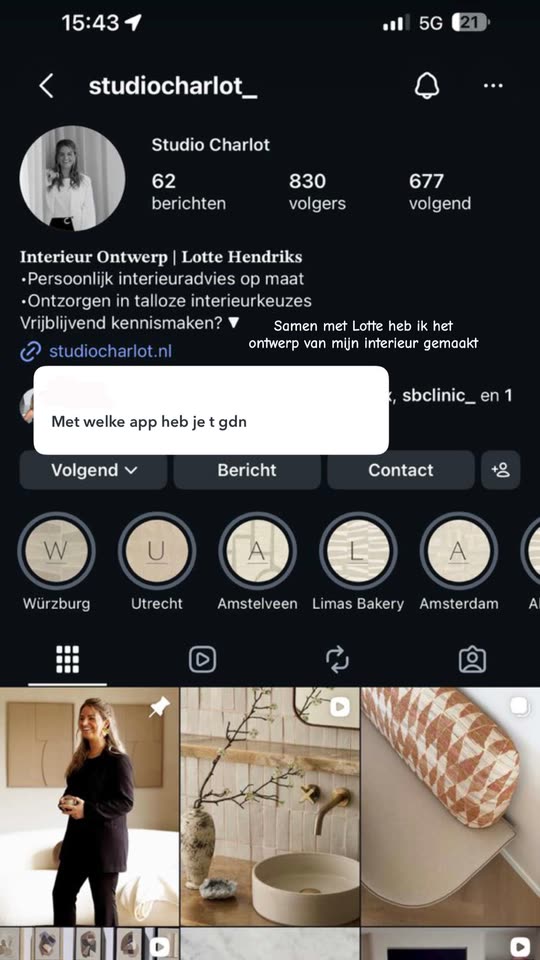Screen dimensions: 540x960
Task: View the Amsterdam highlight
Action: pyautogui.click(x=459, y=551)
